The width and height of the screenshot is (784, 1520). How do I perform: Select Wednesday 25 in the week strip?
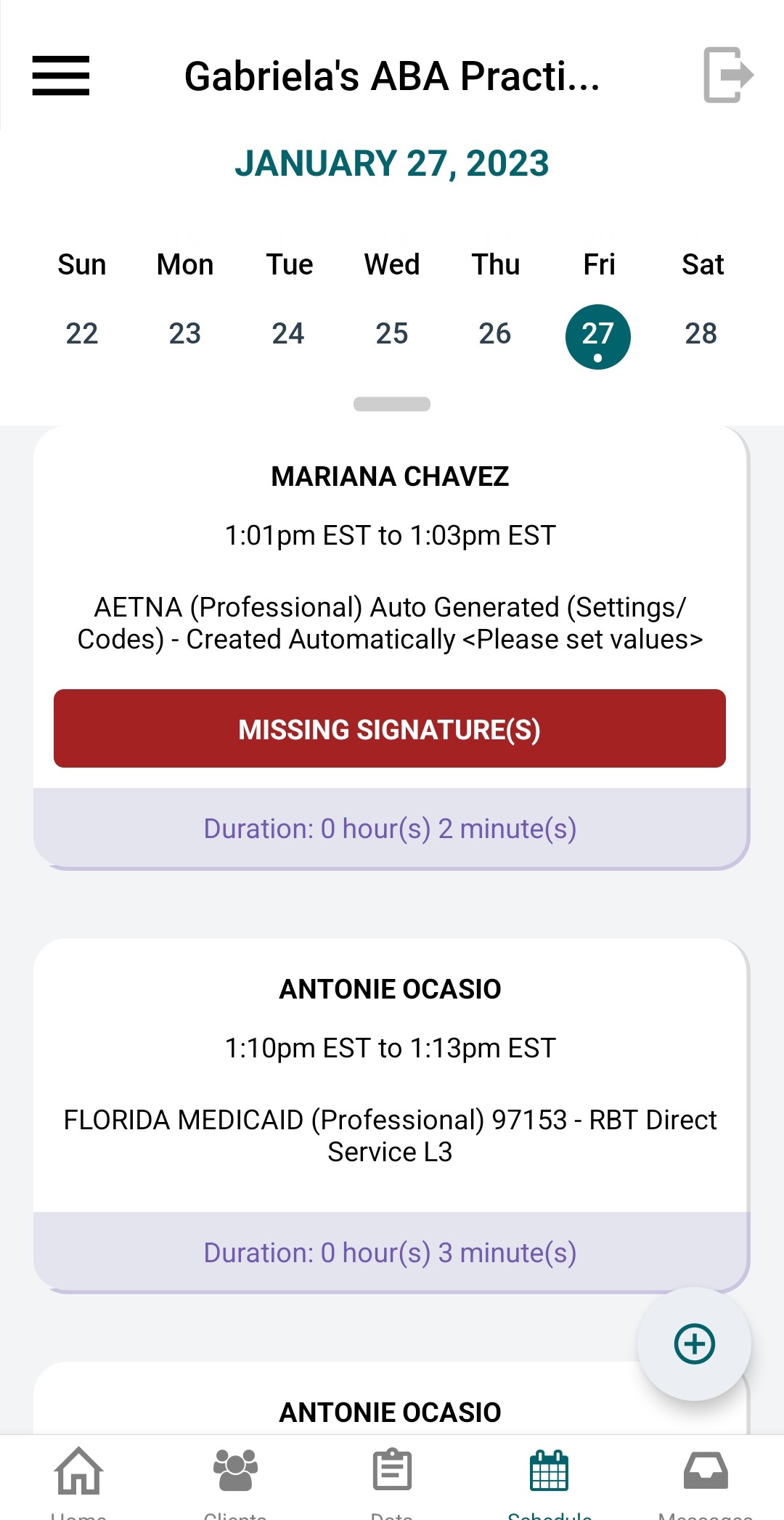click(x=392, y=333)
